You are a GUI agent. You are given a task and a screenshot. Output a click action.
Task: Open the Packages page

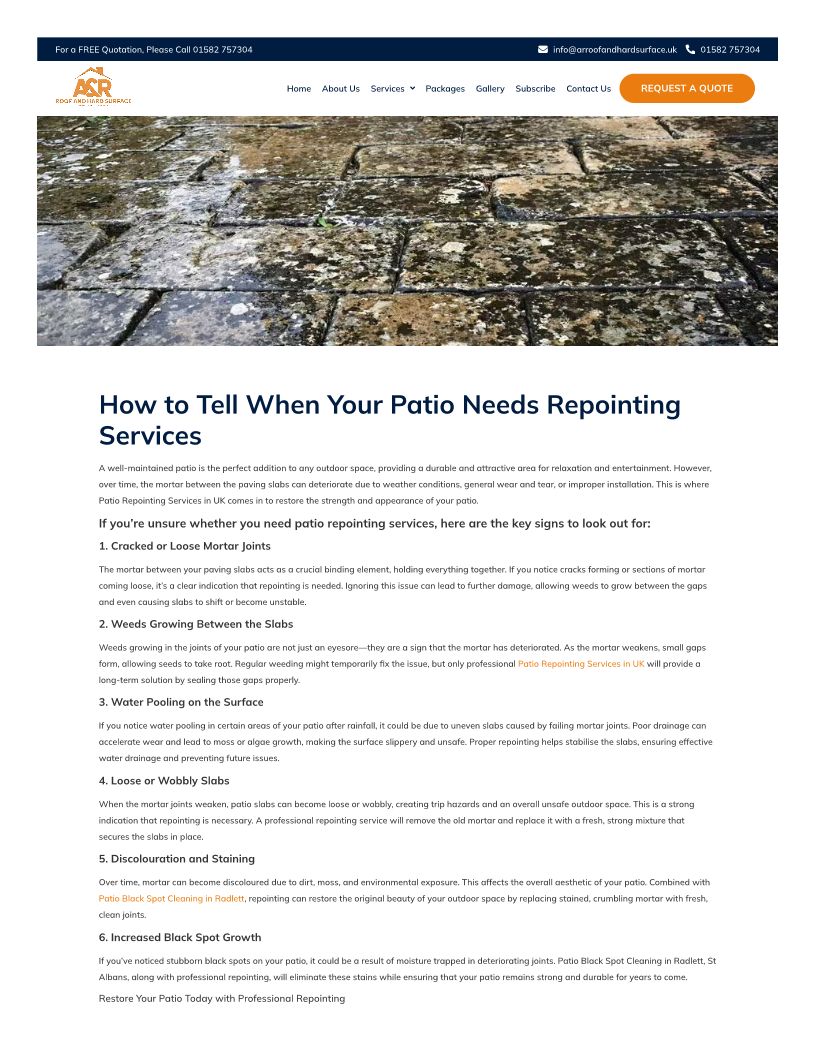pos(445,89)
